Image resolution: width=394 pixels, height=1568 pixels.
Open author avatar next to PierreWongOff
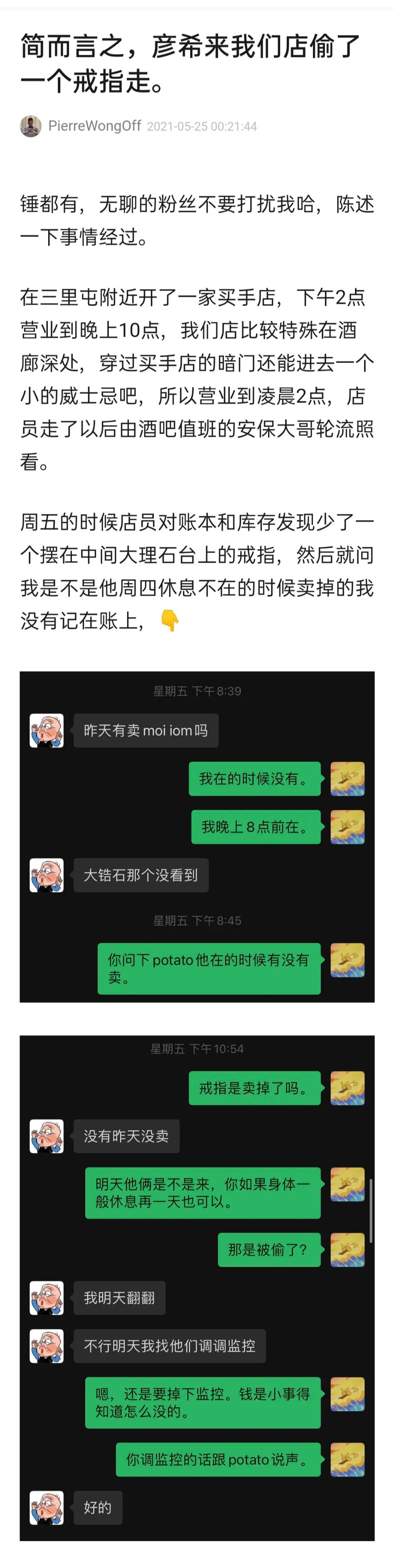30,126
